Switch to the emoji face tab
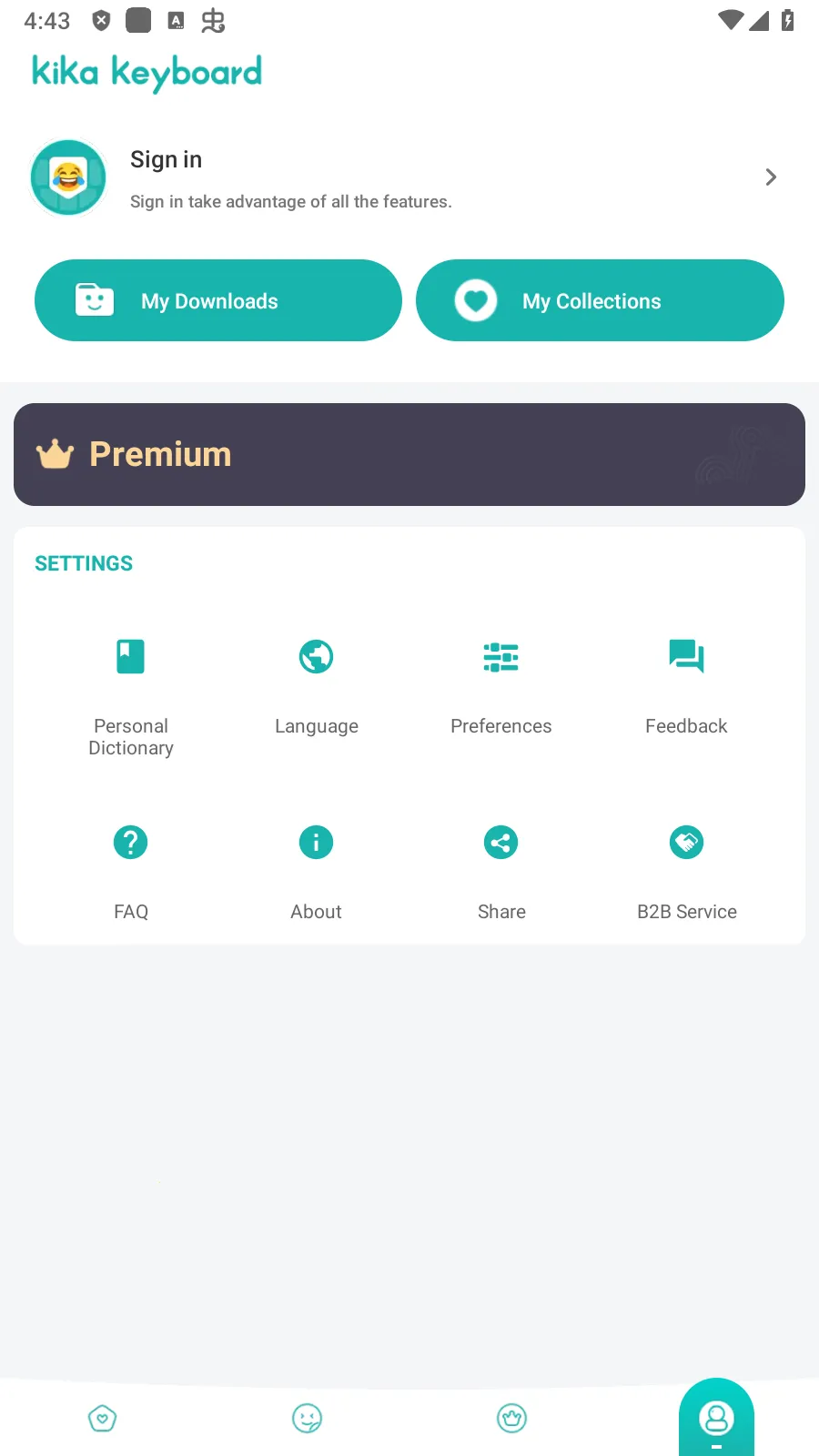Screen dimensions: 819x1456 (x=307, y=1418)
